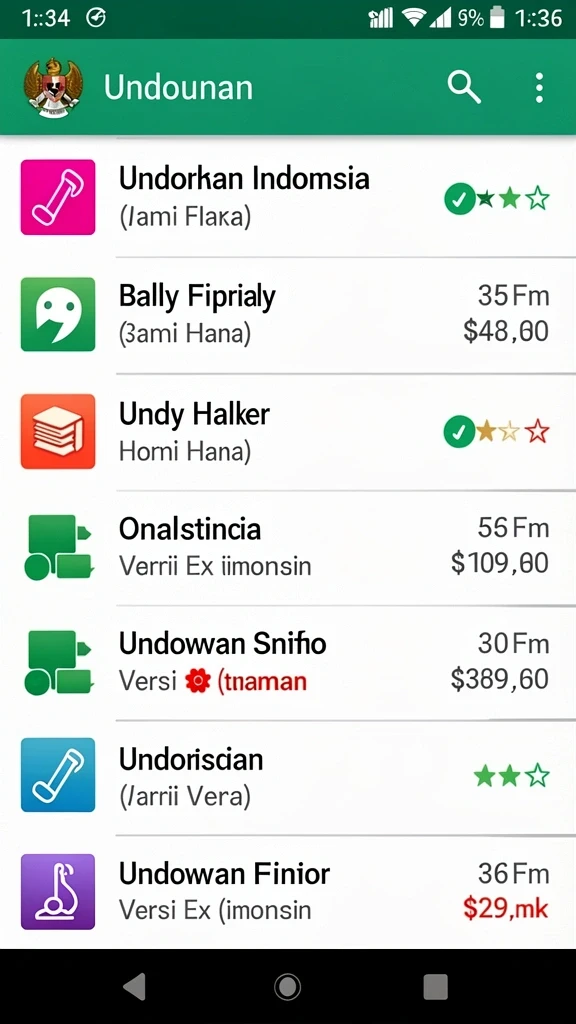Viewport: 576px width, 1024px height.
Task: Open search in the Undounan app bar
Action: [464, 88]
